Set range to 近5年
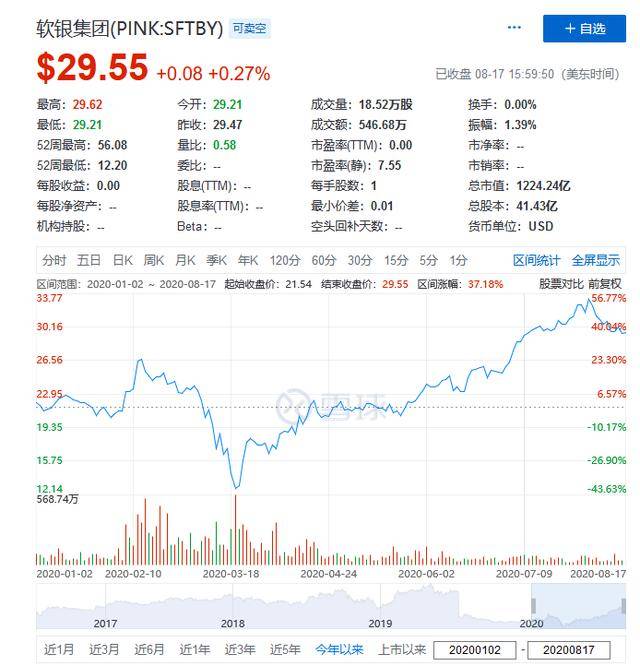640x666 pixels. point(284,649)
